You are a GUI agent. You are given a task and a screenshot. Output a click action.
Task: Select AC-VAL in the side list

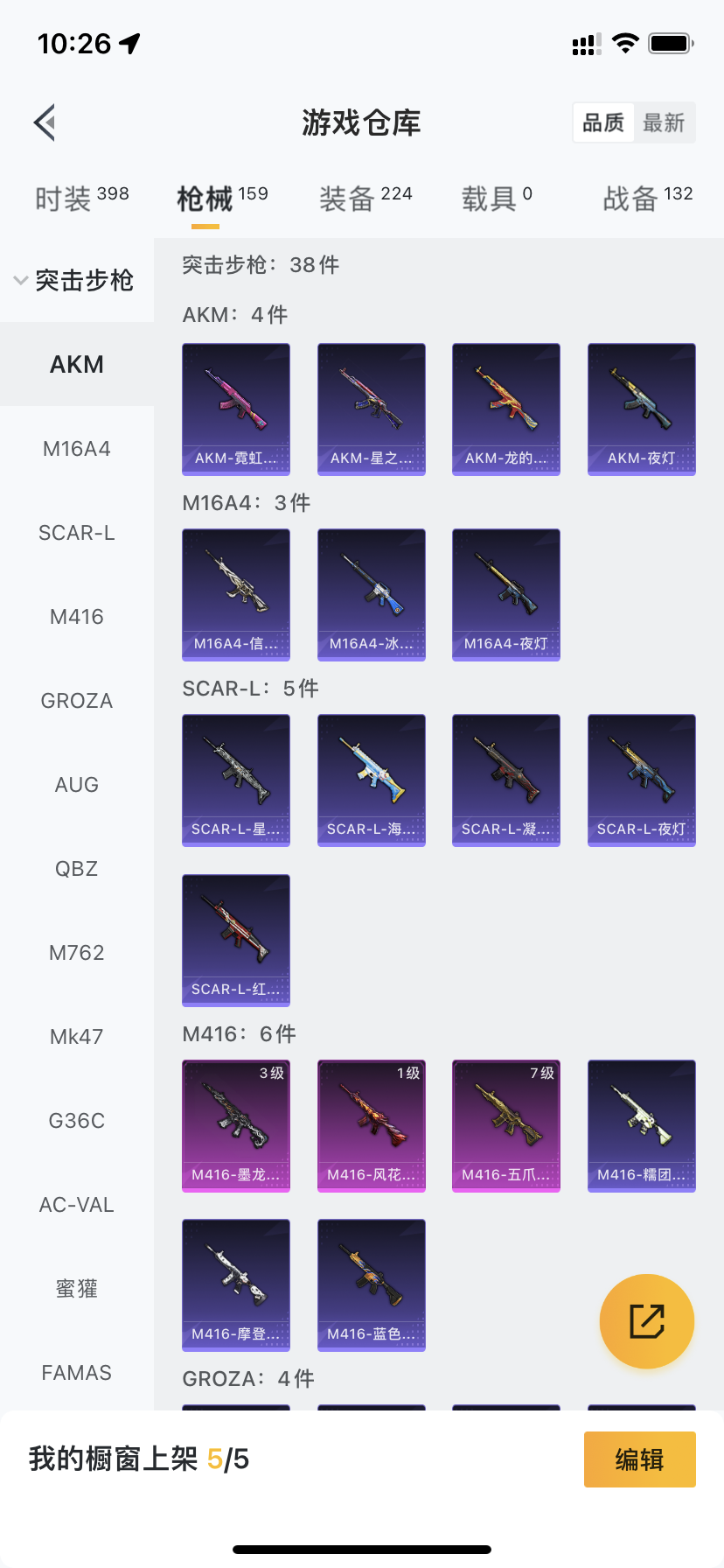coord(77,1205)
